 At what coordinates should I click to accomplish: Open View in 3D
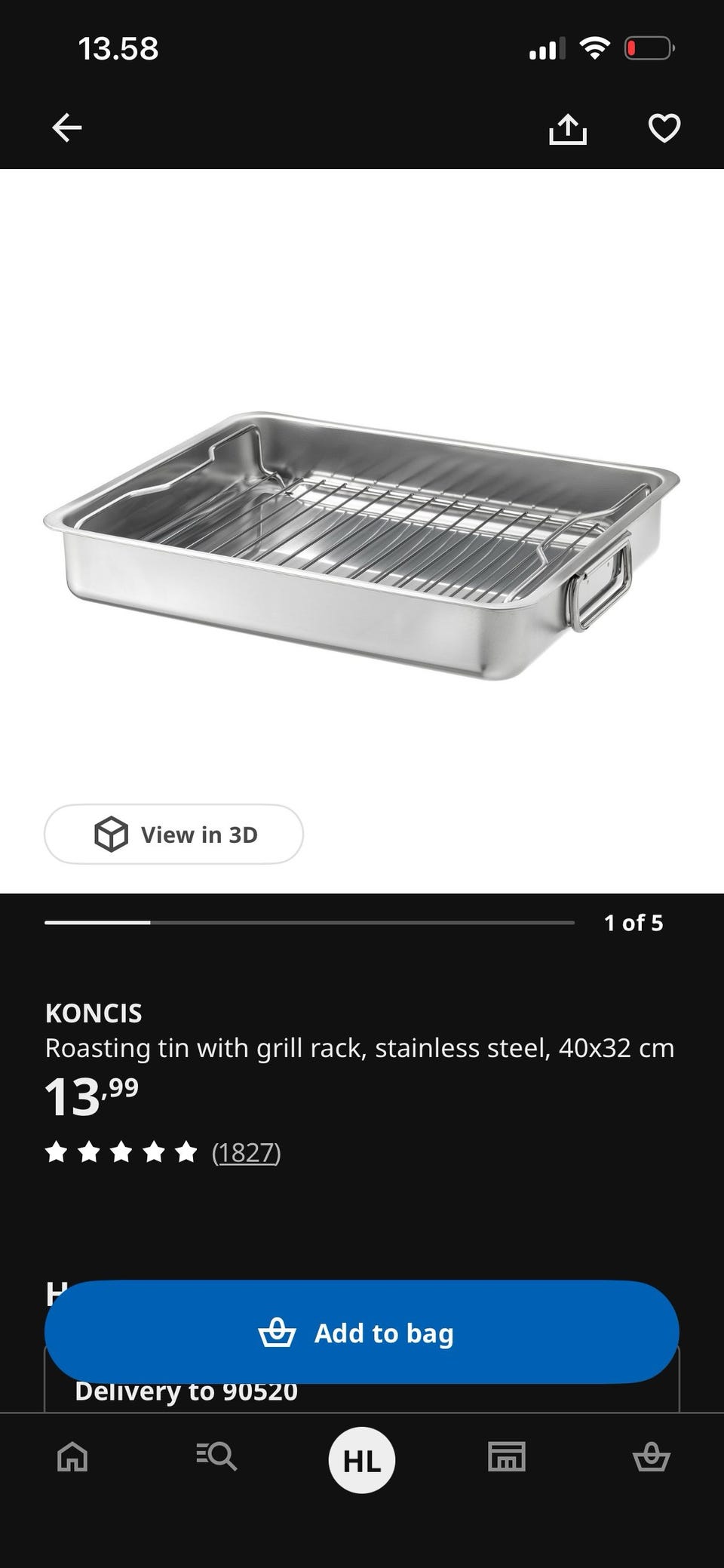pos(173,834)
